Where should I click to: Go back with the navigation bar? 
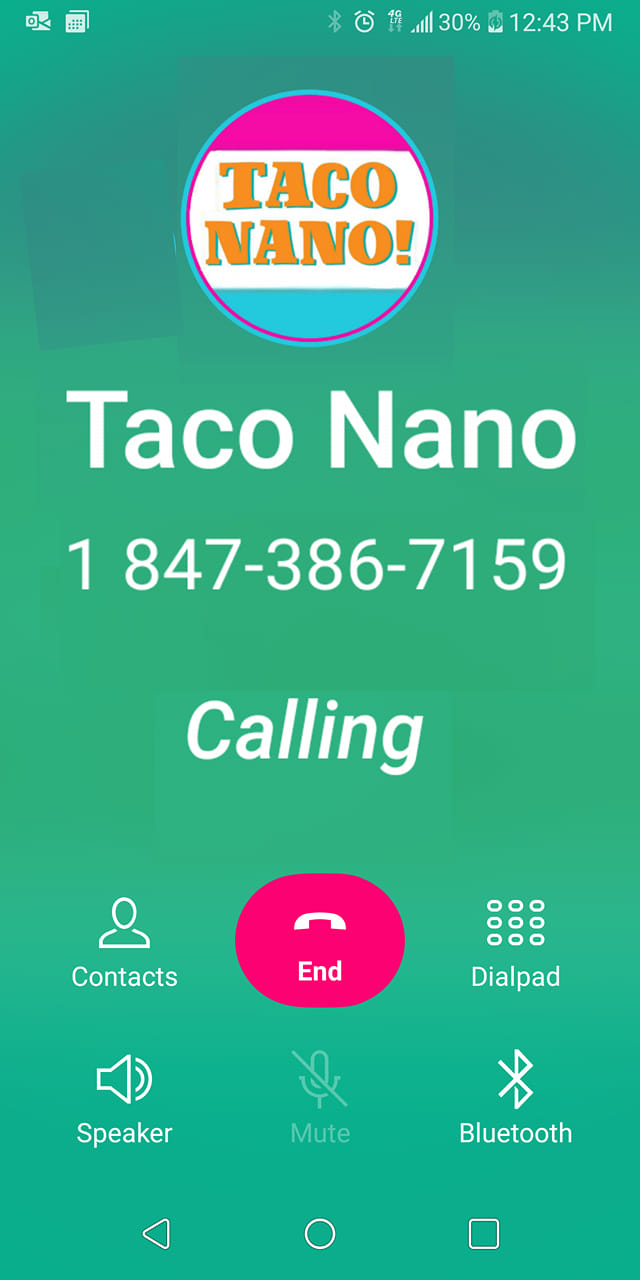pos(156,1234)
